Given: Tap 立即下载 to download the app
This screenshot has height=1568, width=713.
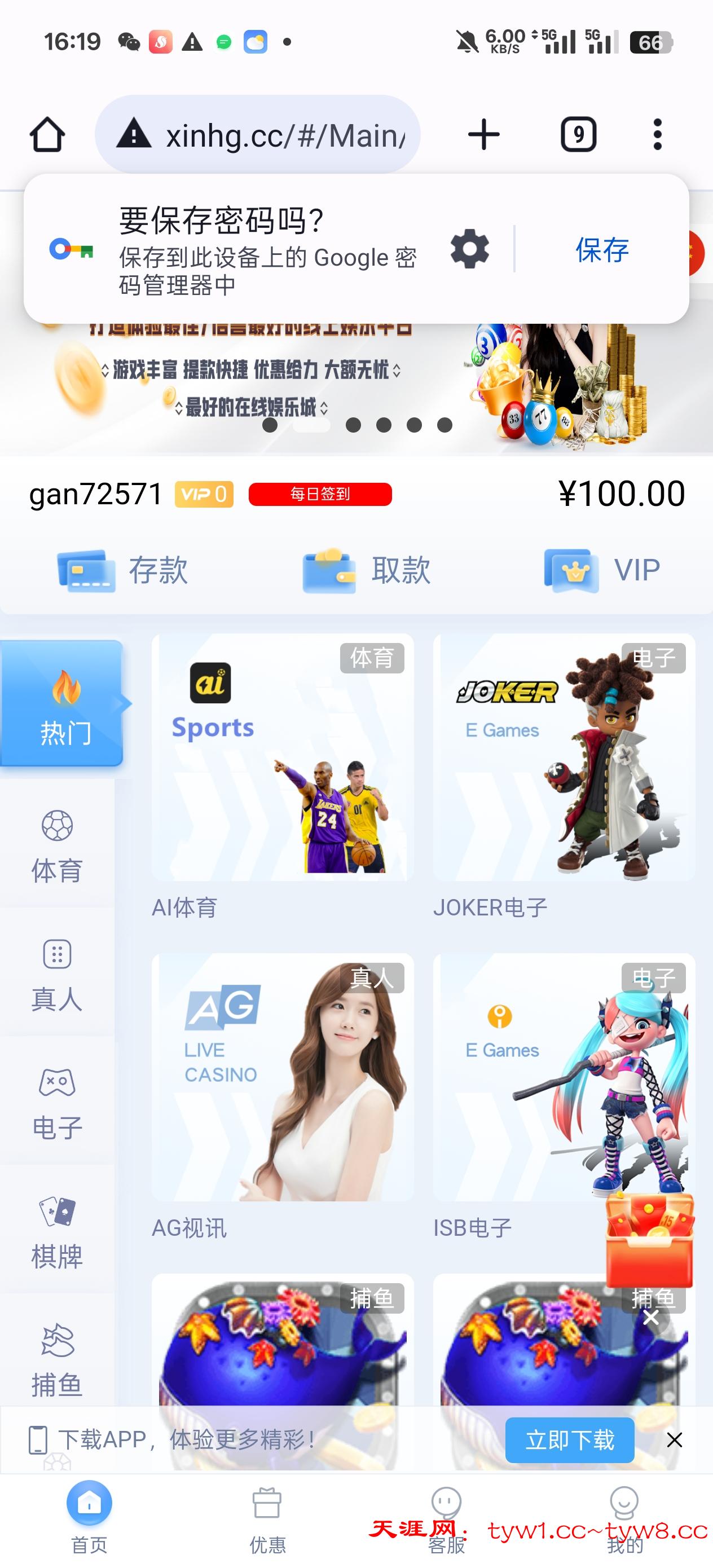Looking at the screenshot, I should pos(569,1440).
